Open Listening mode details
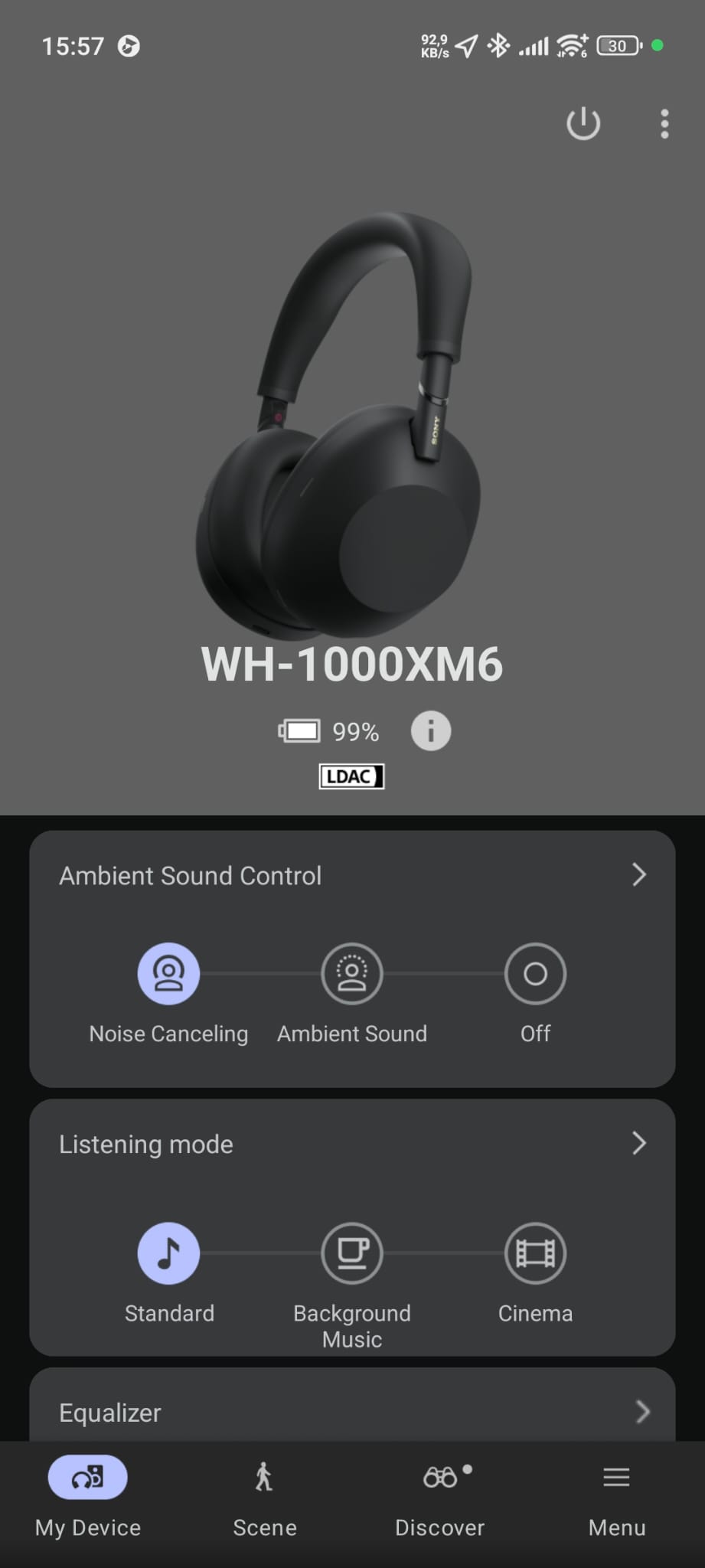705x1568 pixels. 638,1144
